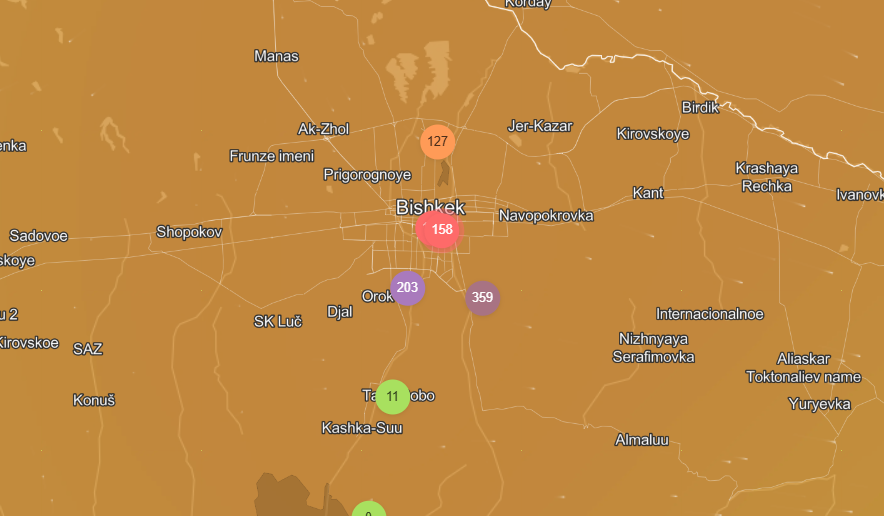Open the 359 air quality marker

coord(482,297)
